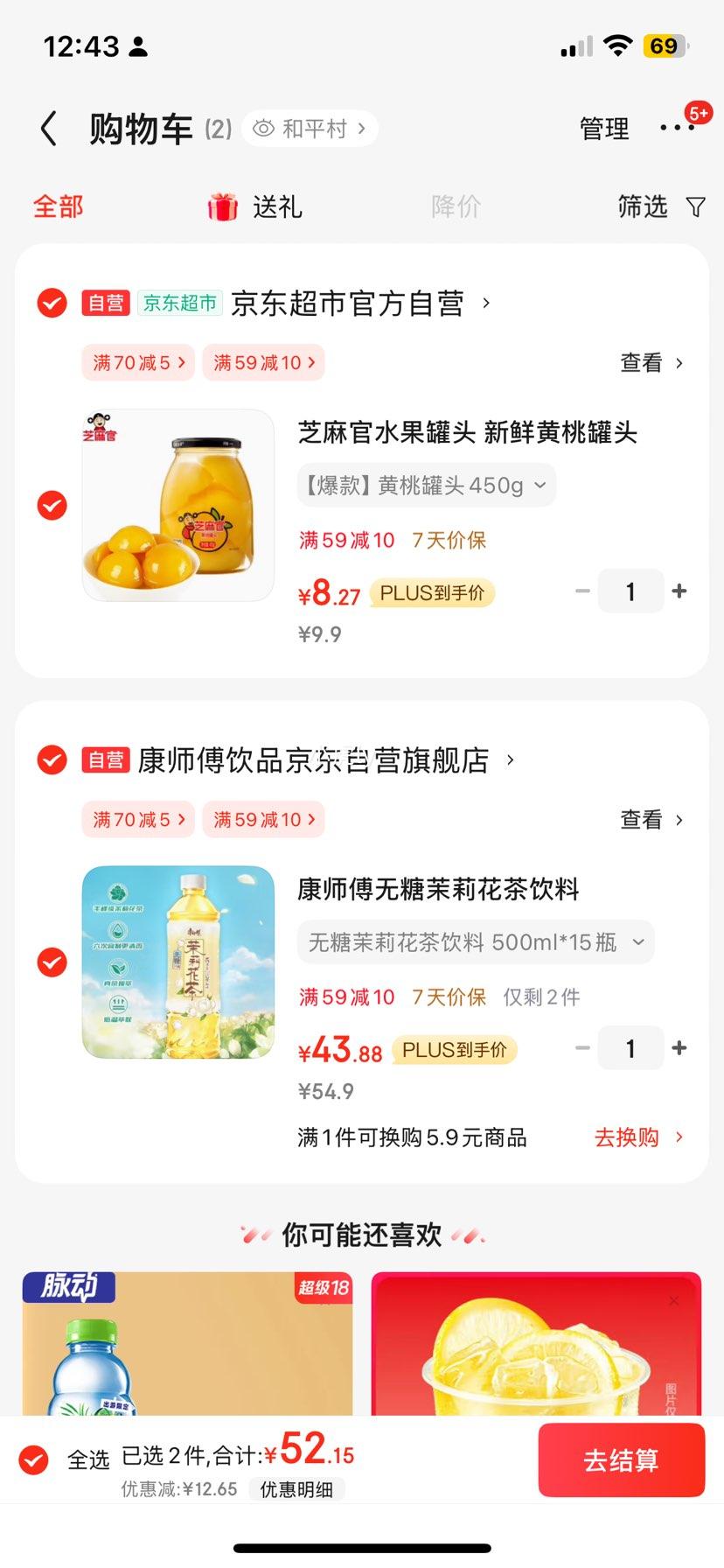
Task: Toggle the 全选 select-all checkbox
Action: [x=32, y=1459]
